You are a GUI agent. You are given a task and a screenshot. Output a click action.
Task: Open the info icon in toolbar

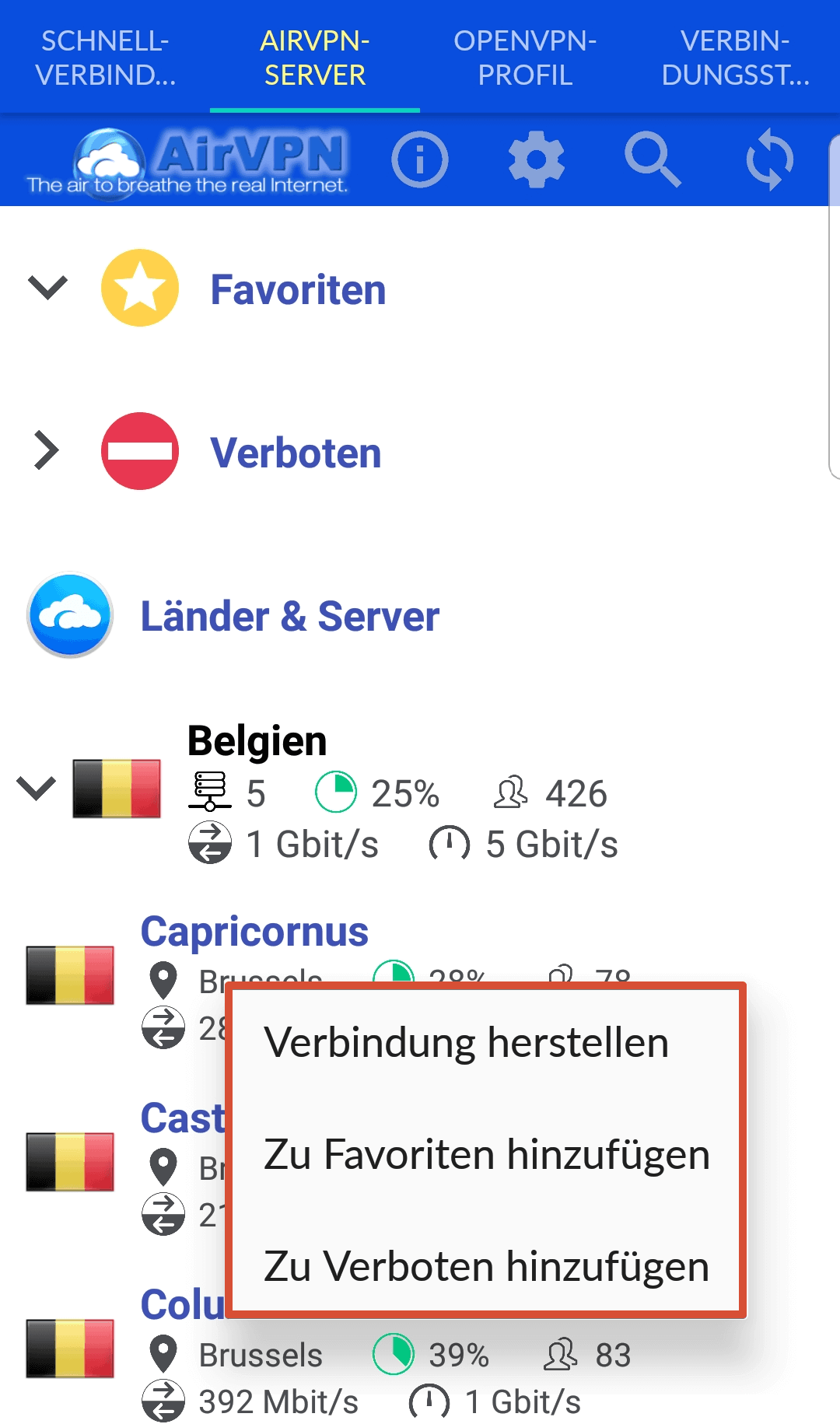pyautogui.click(x=420, y=160)
